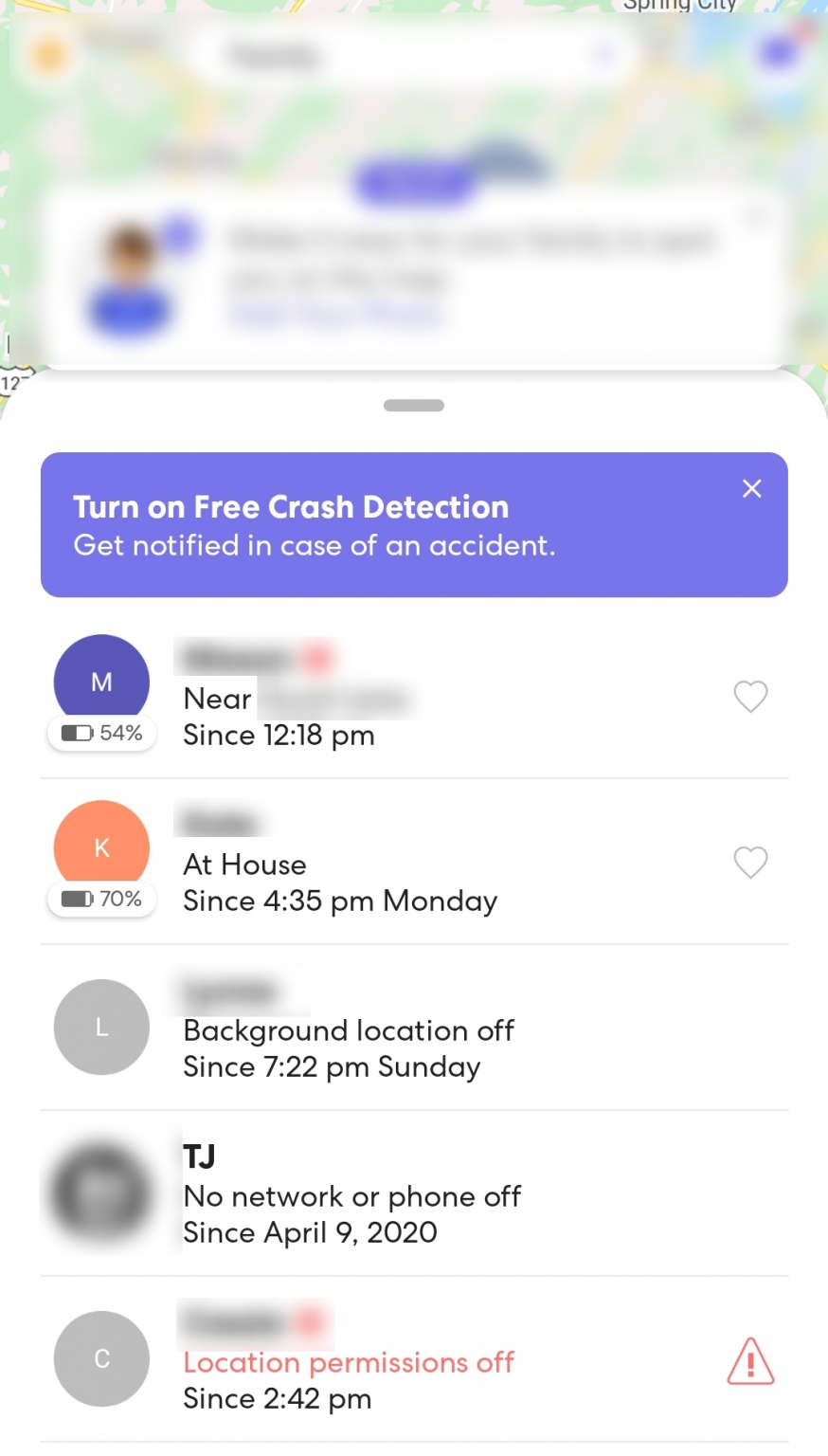Open the profile photo prompt card

[x=414, y=274]
